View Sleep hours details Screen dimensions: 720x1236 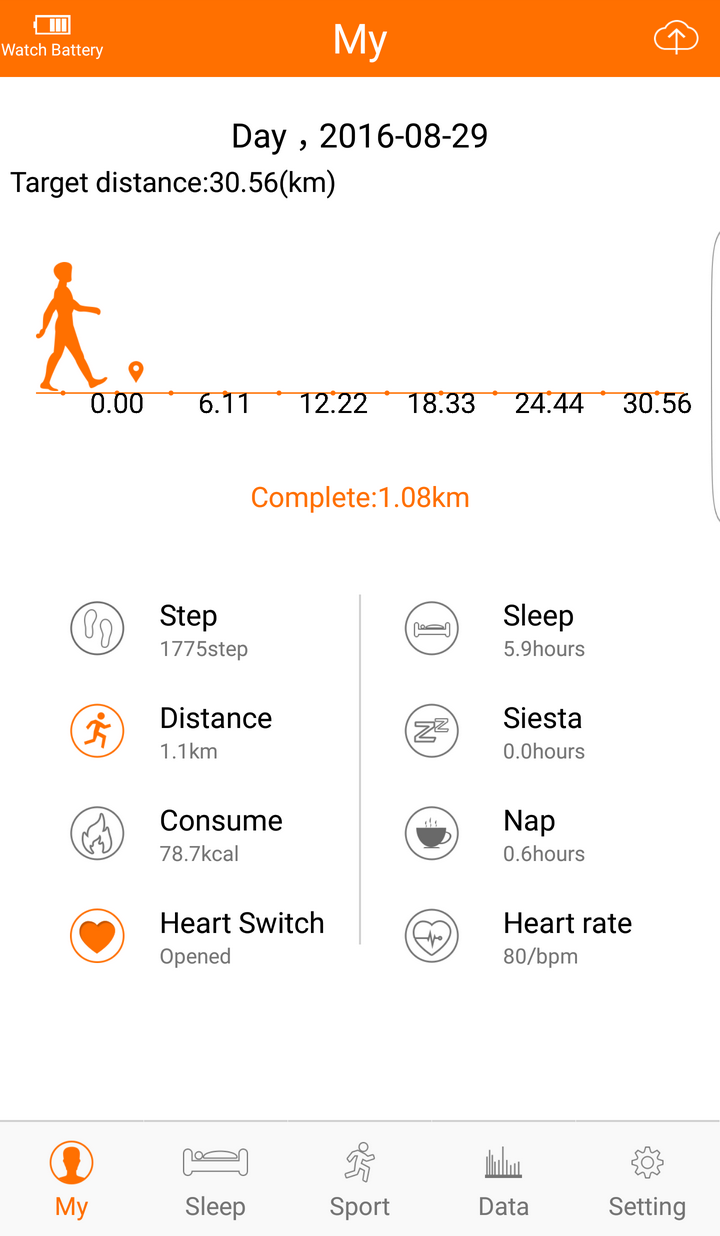tap(540, 629)
